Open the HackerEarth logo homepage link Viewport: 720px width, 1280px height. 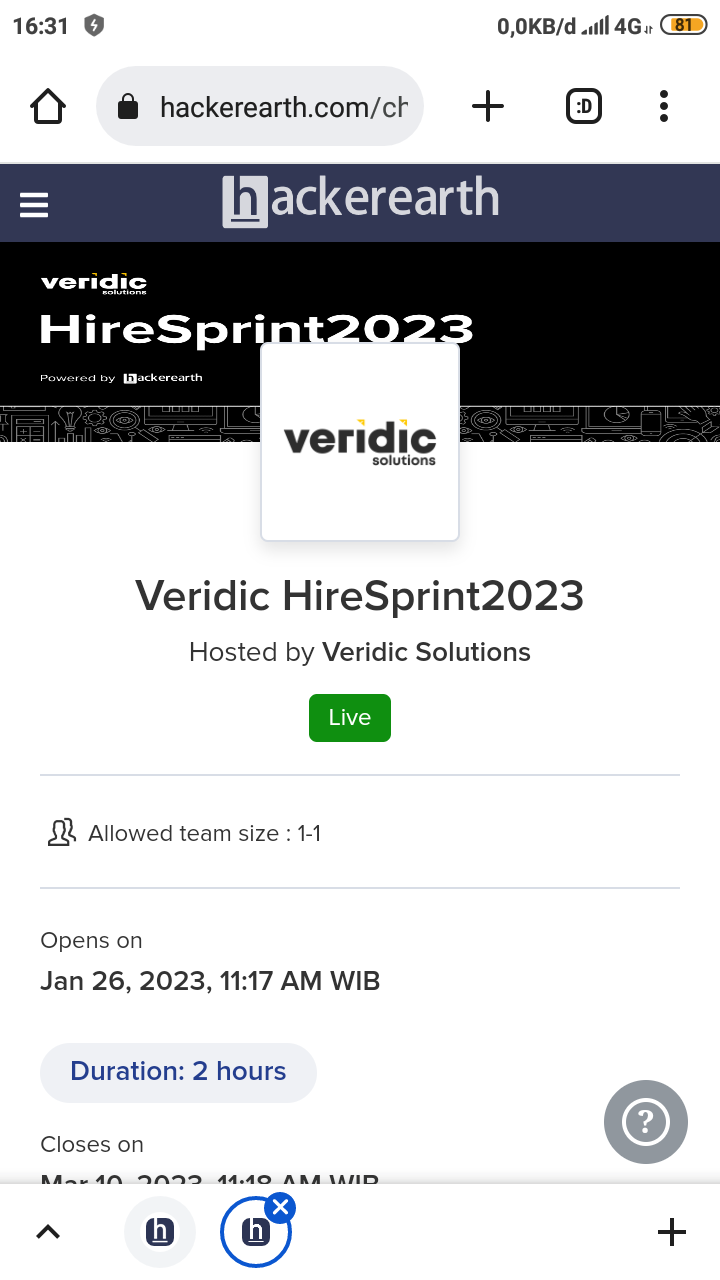pos(360,201)
